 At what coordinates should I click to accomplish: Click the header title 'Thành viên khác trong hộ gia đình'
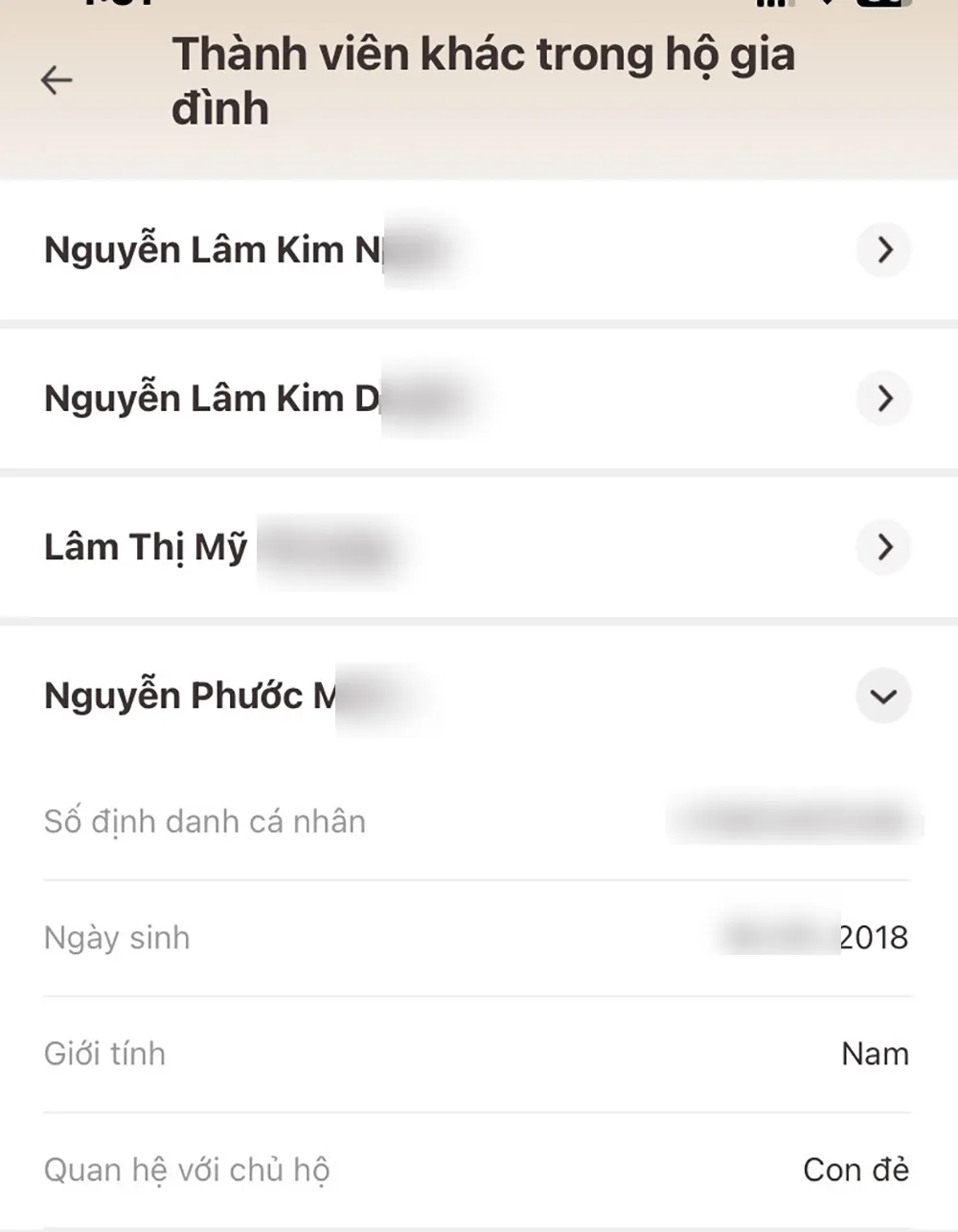(x=486, y=81)
